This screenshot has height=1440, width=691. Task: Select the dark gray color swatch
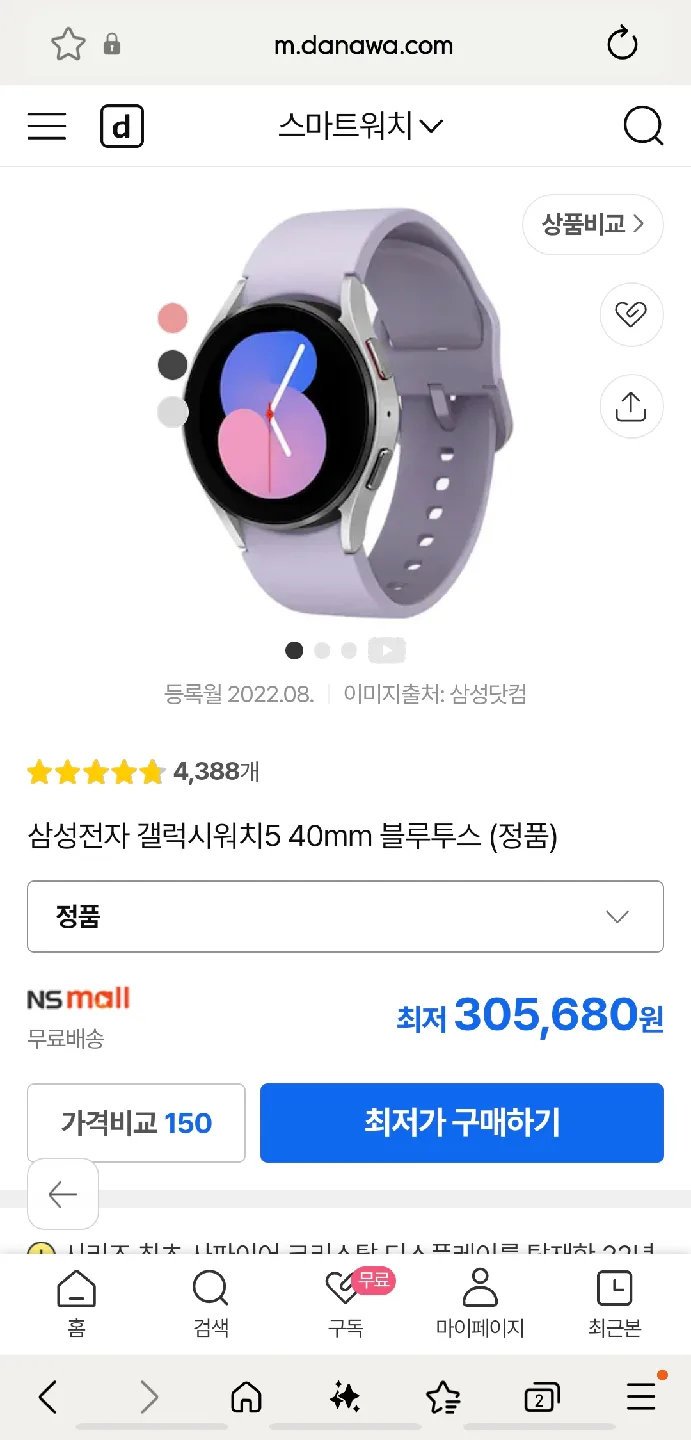pos(173,365)
